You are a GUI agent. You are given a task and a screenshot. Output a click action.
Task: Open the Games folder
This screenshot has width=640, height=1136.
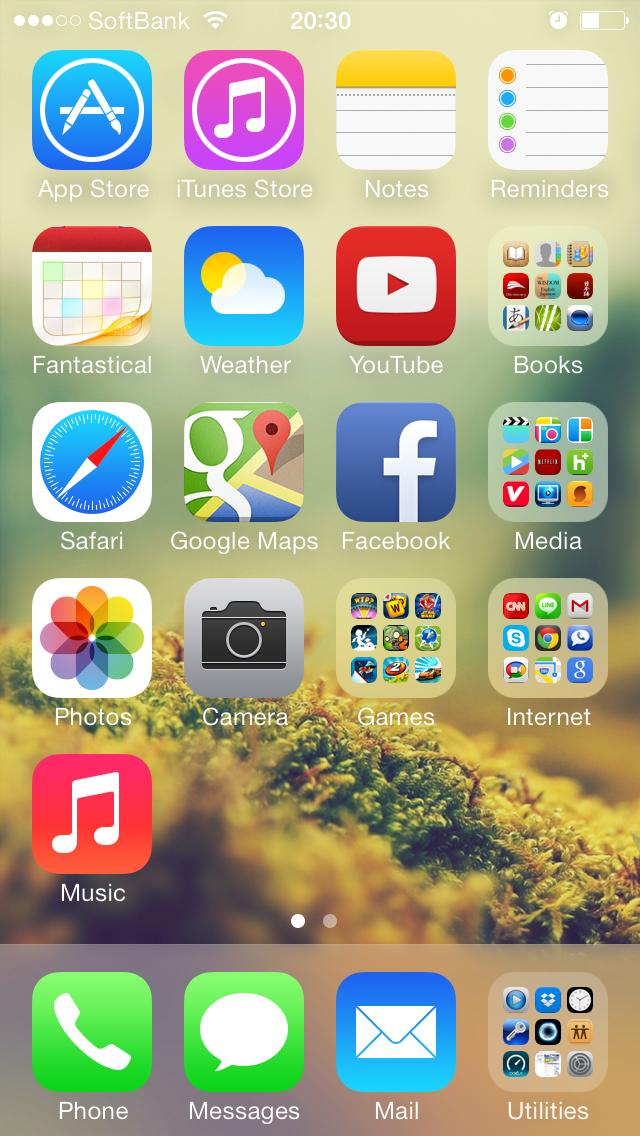tap(396, 638)
